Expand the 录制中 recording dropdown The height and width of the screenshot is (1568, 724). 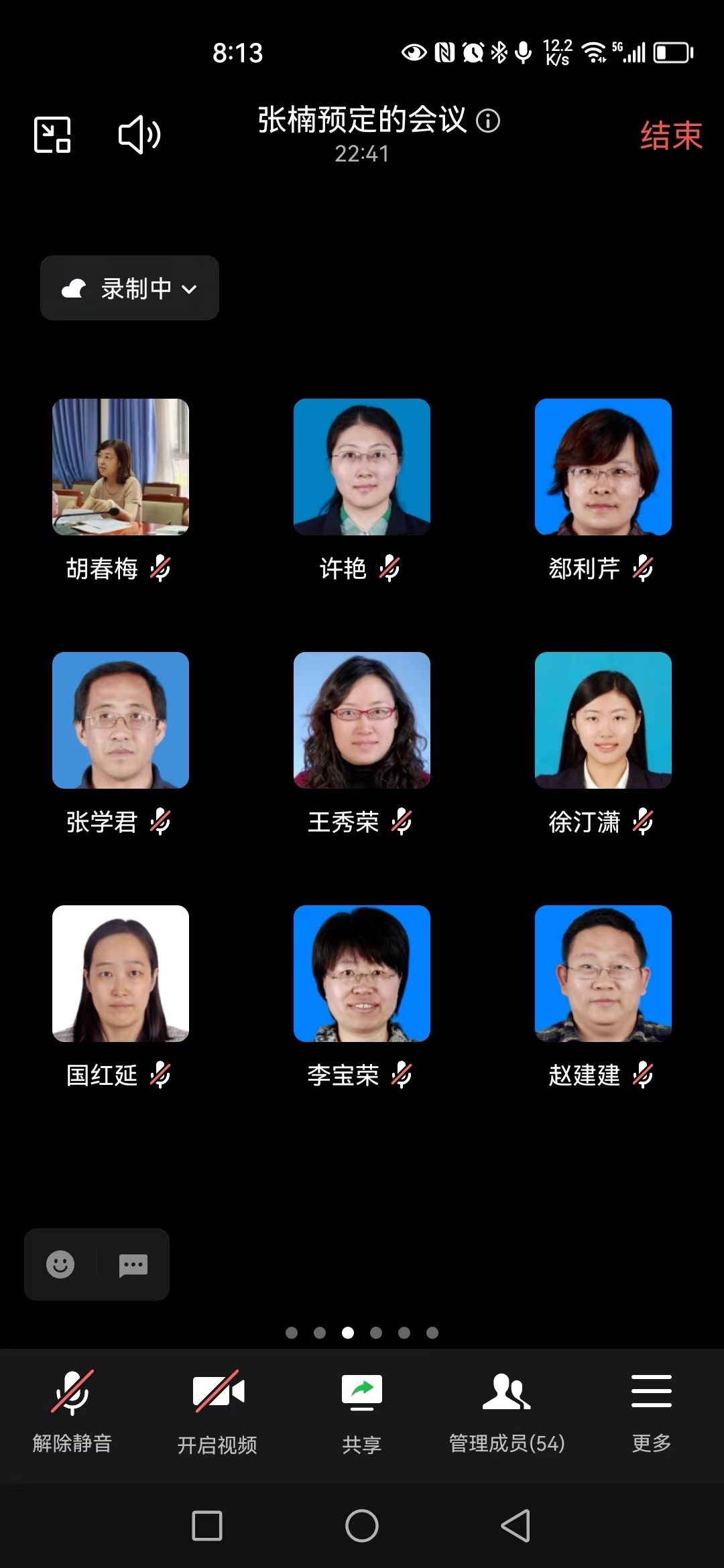point(129,288)
